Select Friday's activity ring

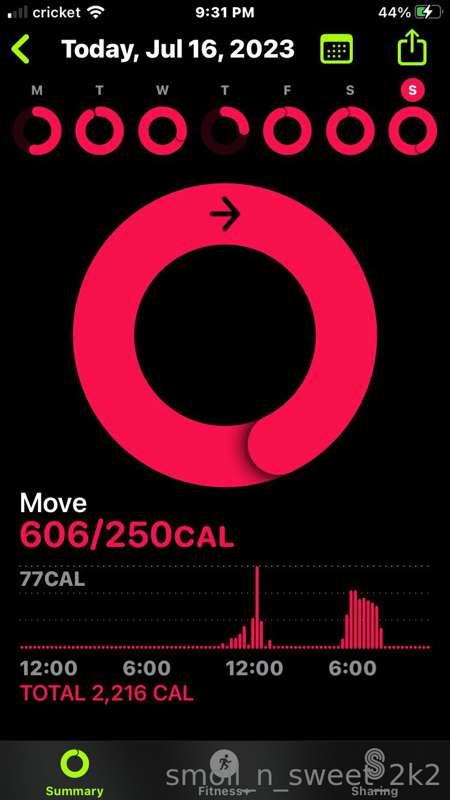[x=287, y=131]
